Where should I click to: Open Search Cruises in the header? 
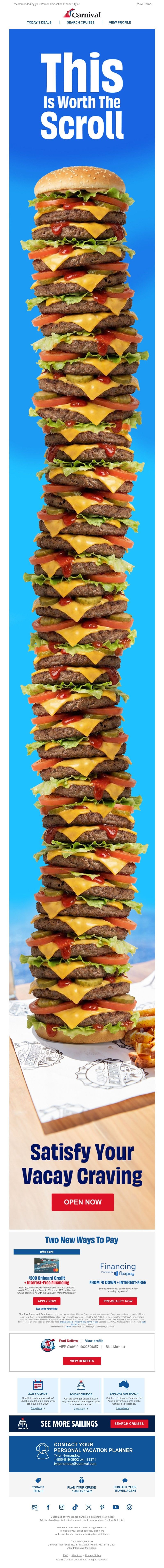(81, 23)
